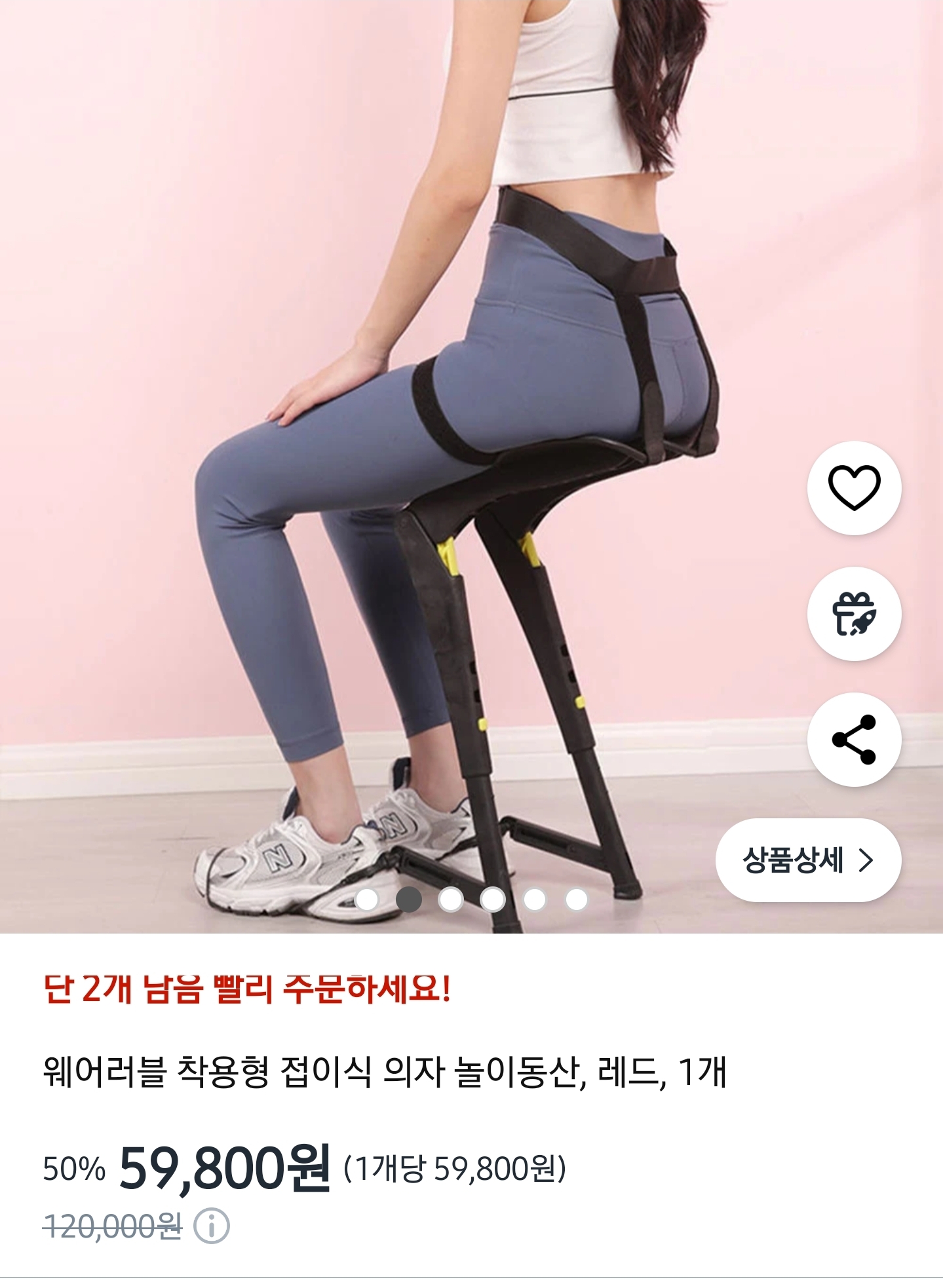The width and height of the screenshot is (943, 1288).
Task: Open 상품상세 product details
Action: pos(808,860)
